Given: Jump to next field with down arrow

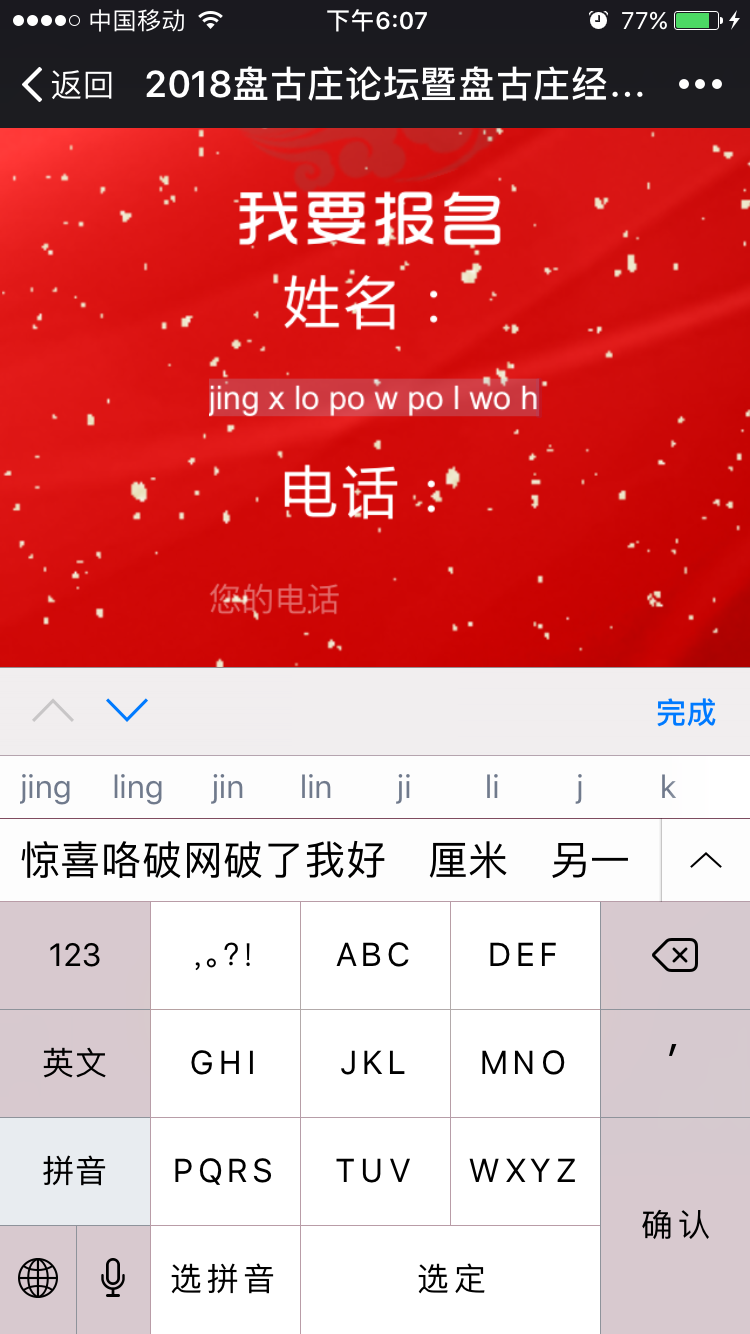Looking at the screenshot, I should [127, 711].
